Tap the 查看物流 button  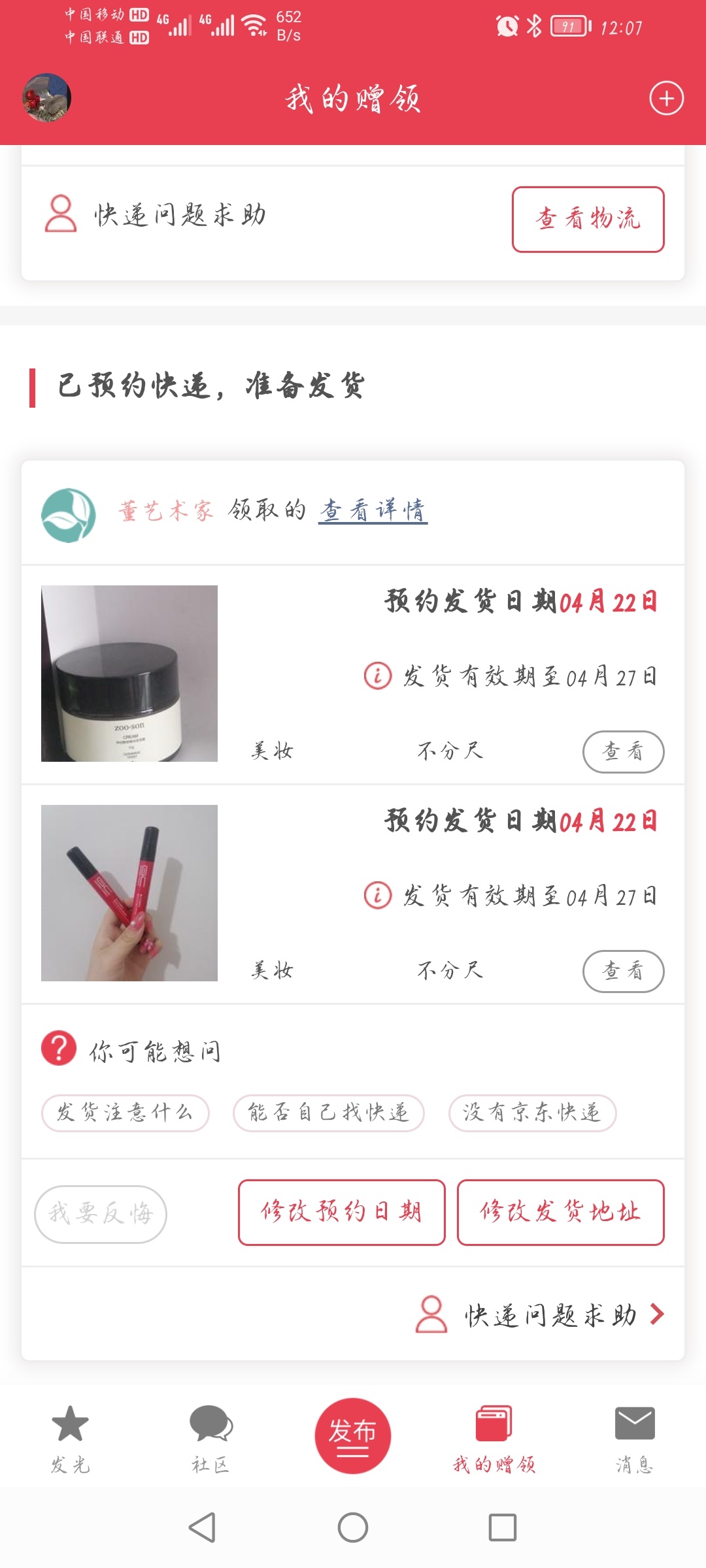pos(588,220)
